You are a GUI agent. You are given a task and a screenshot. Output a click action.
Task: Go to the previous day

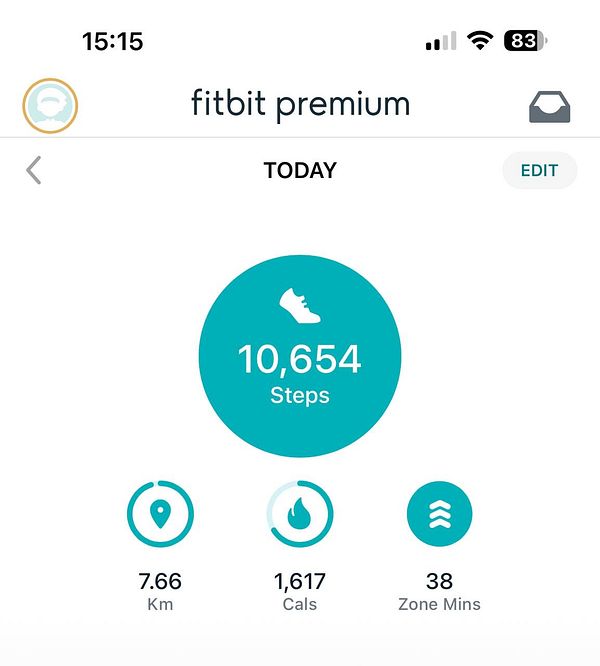point(34,170)
